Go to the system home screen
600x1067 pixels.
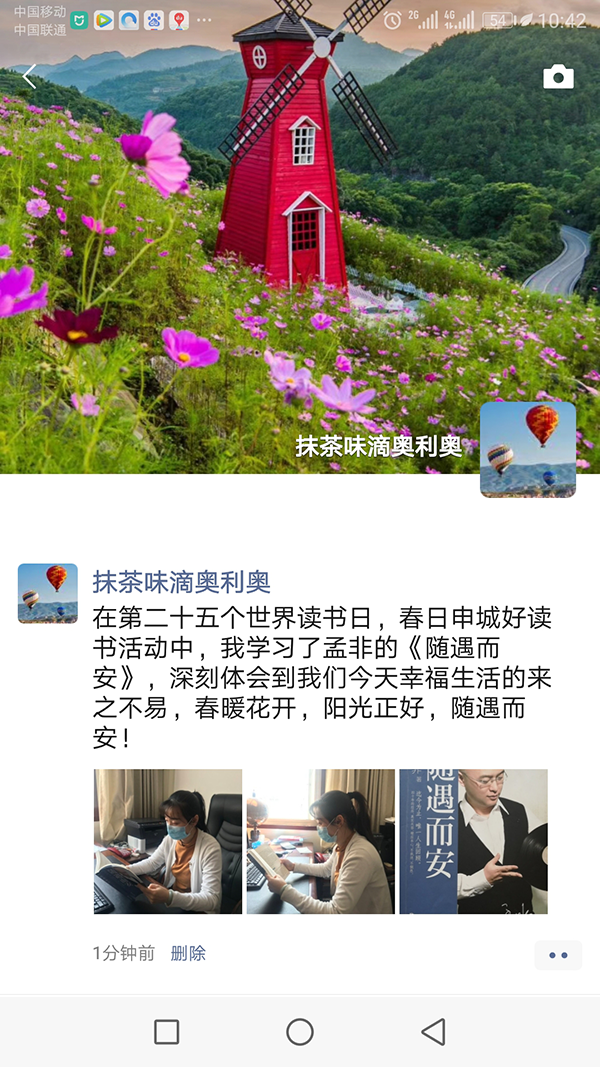point(300,1032)
